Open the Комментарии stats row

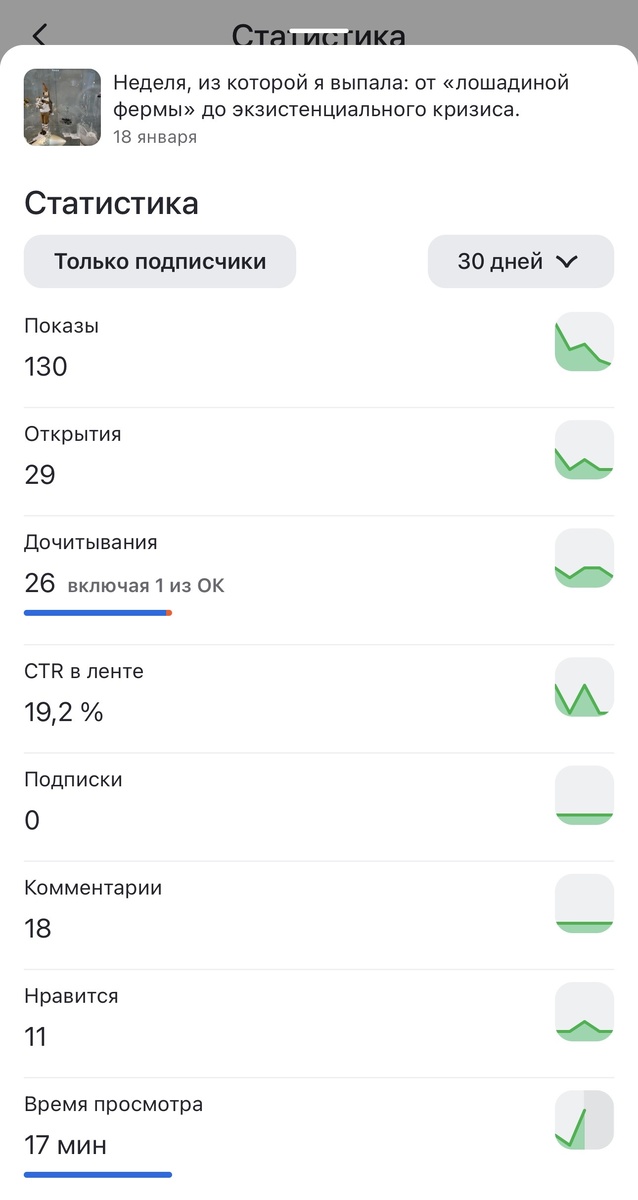(x=318, y=909)
